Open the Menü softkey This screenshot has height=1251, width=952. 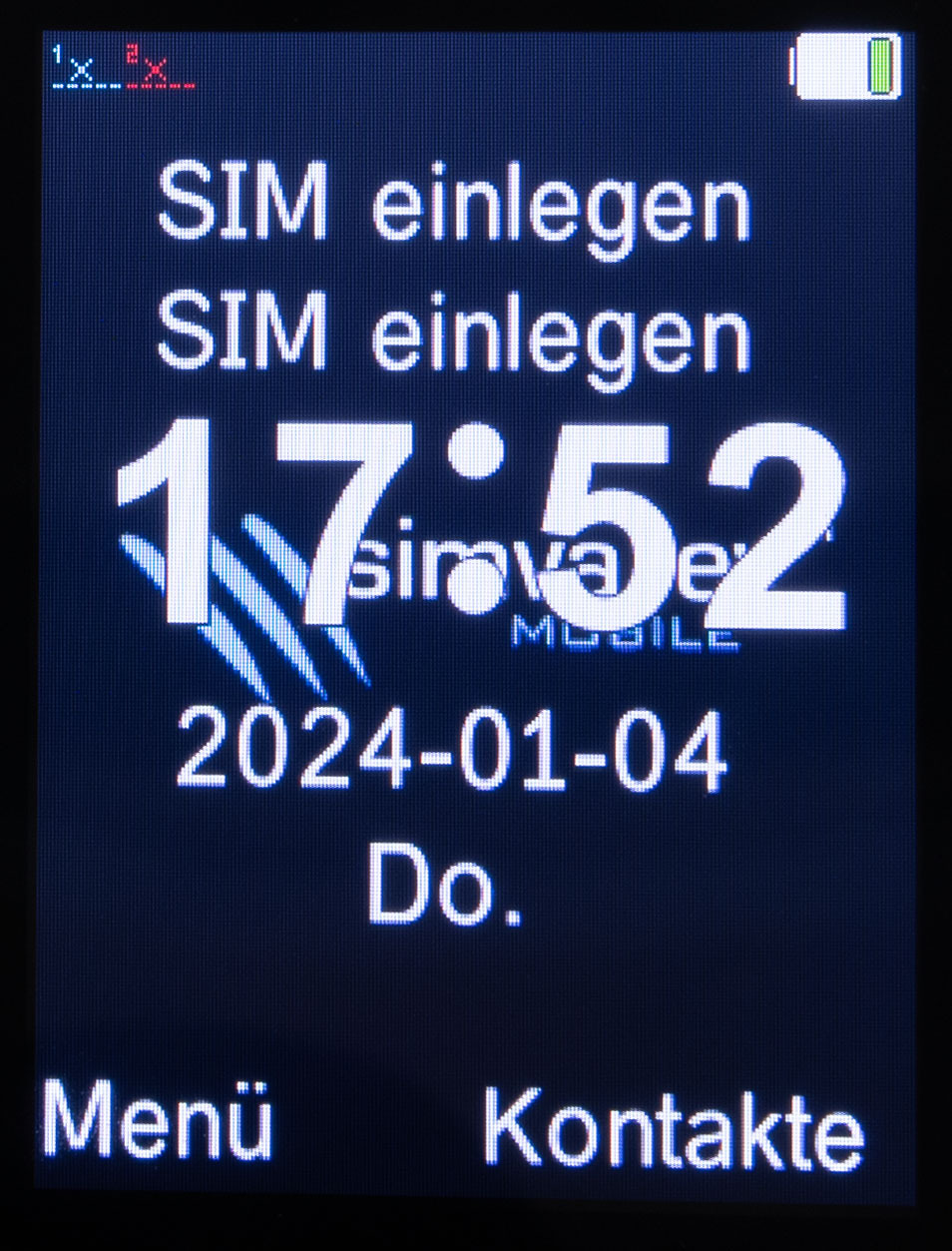point(157,1122)
